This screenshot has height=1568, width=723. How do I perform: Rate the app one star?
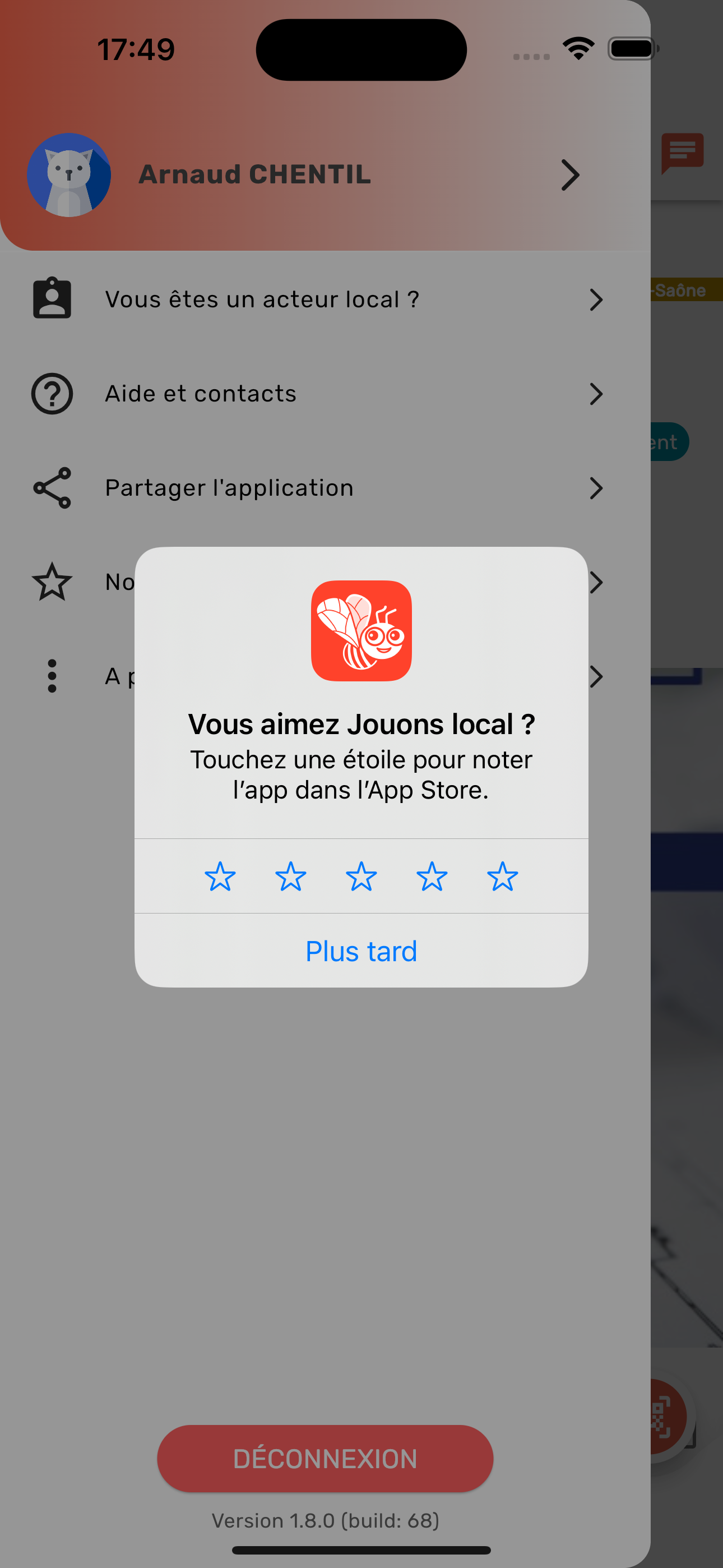[x=220, y=876]
